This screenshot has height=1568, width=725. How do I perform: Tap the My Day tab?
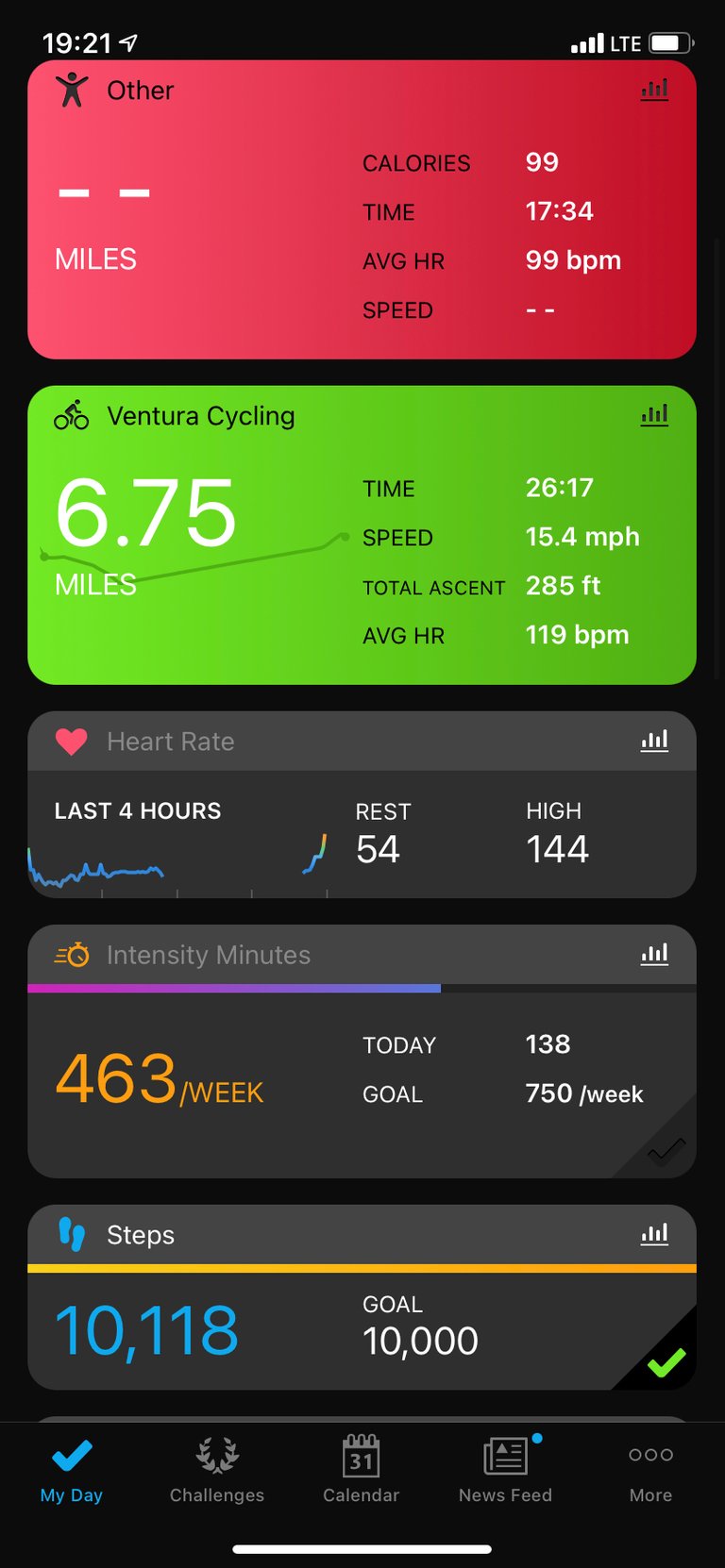coord(72,1470)
